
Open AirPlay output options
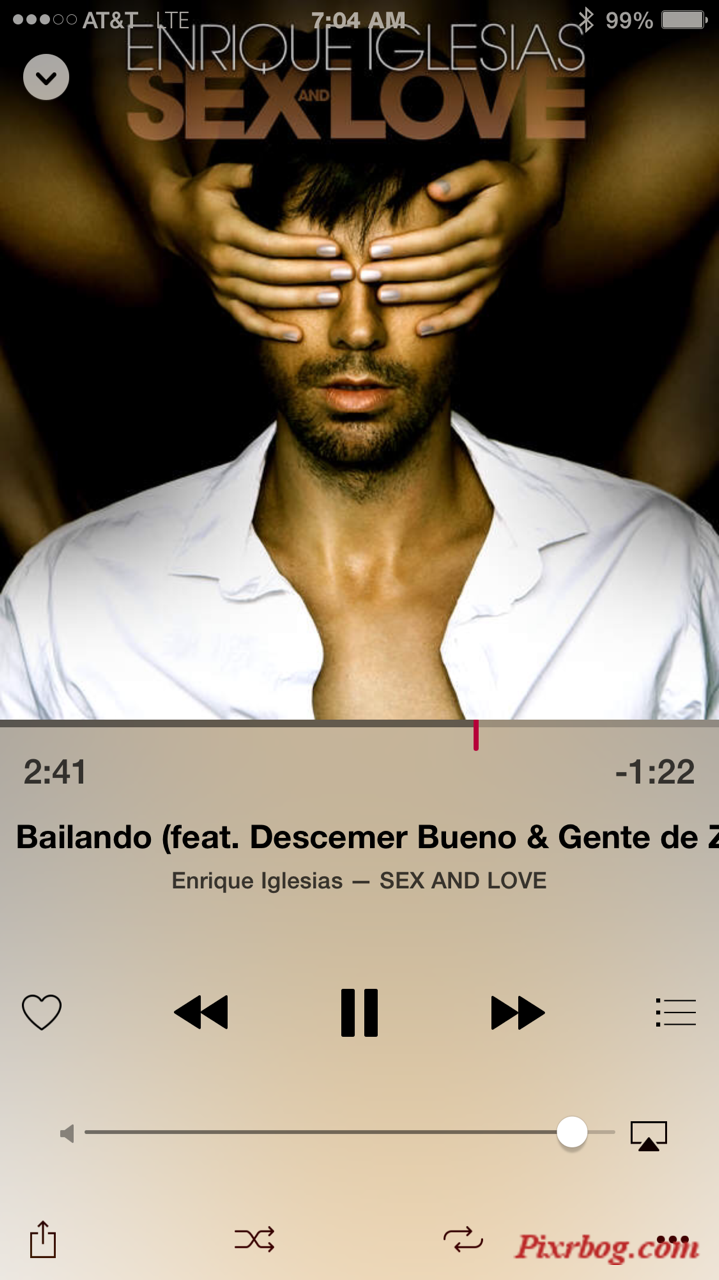(648, 1135)
